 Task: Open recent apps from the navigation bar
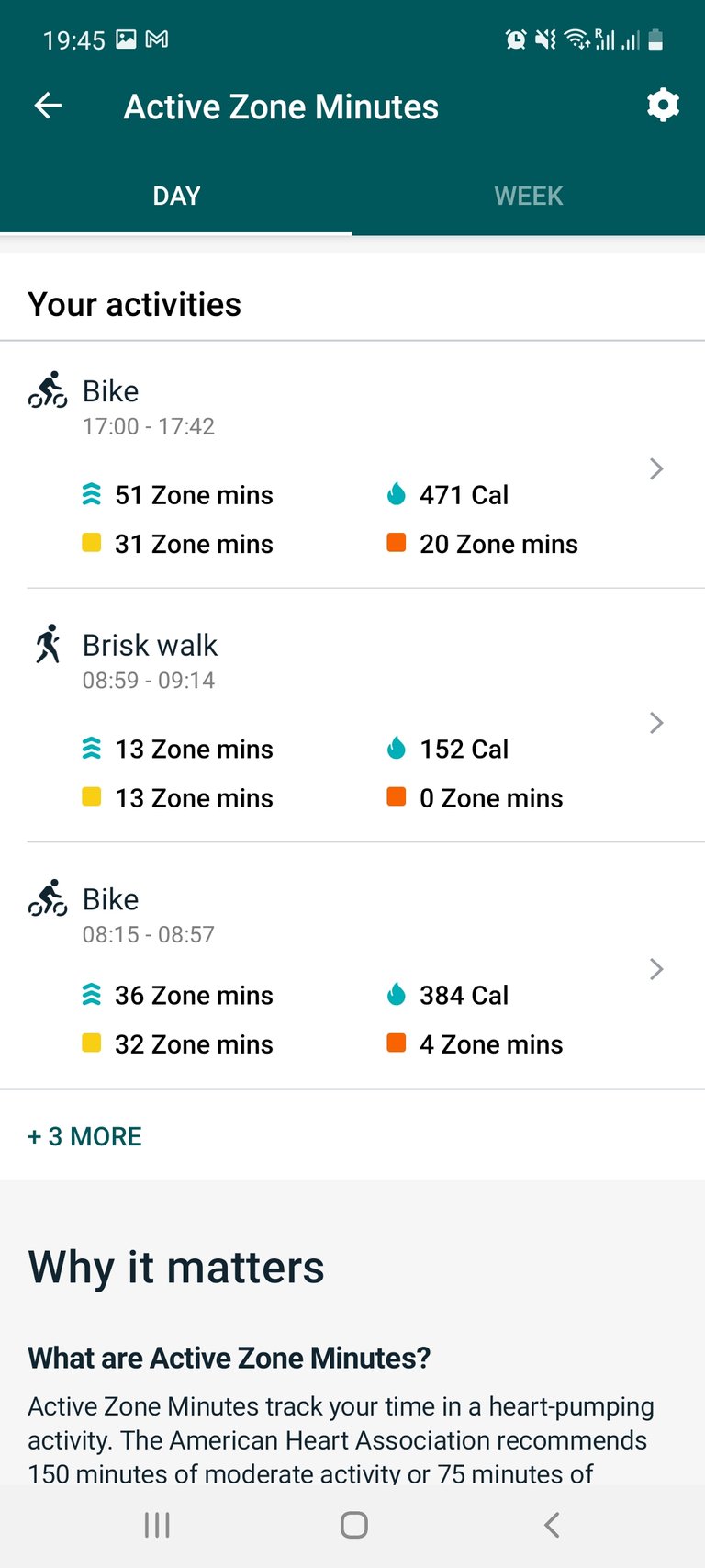pos(157,1525)
